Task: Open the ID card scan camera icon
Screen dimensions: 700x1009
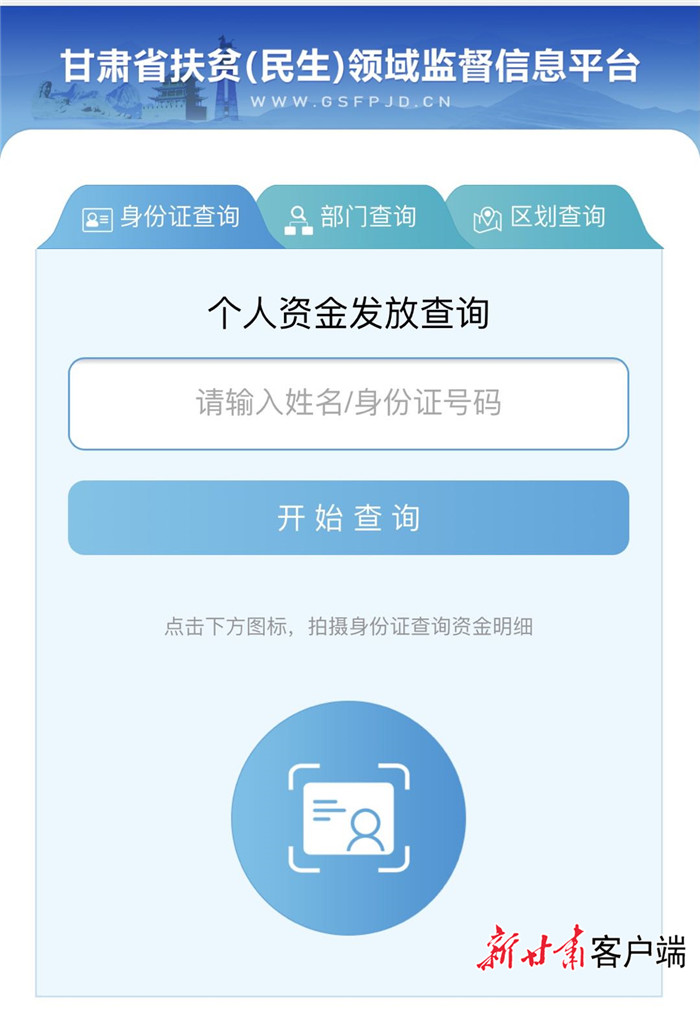Action: point(348,817)
